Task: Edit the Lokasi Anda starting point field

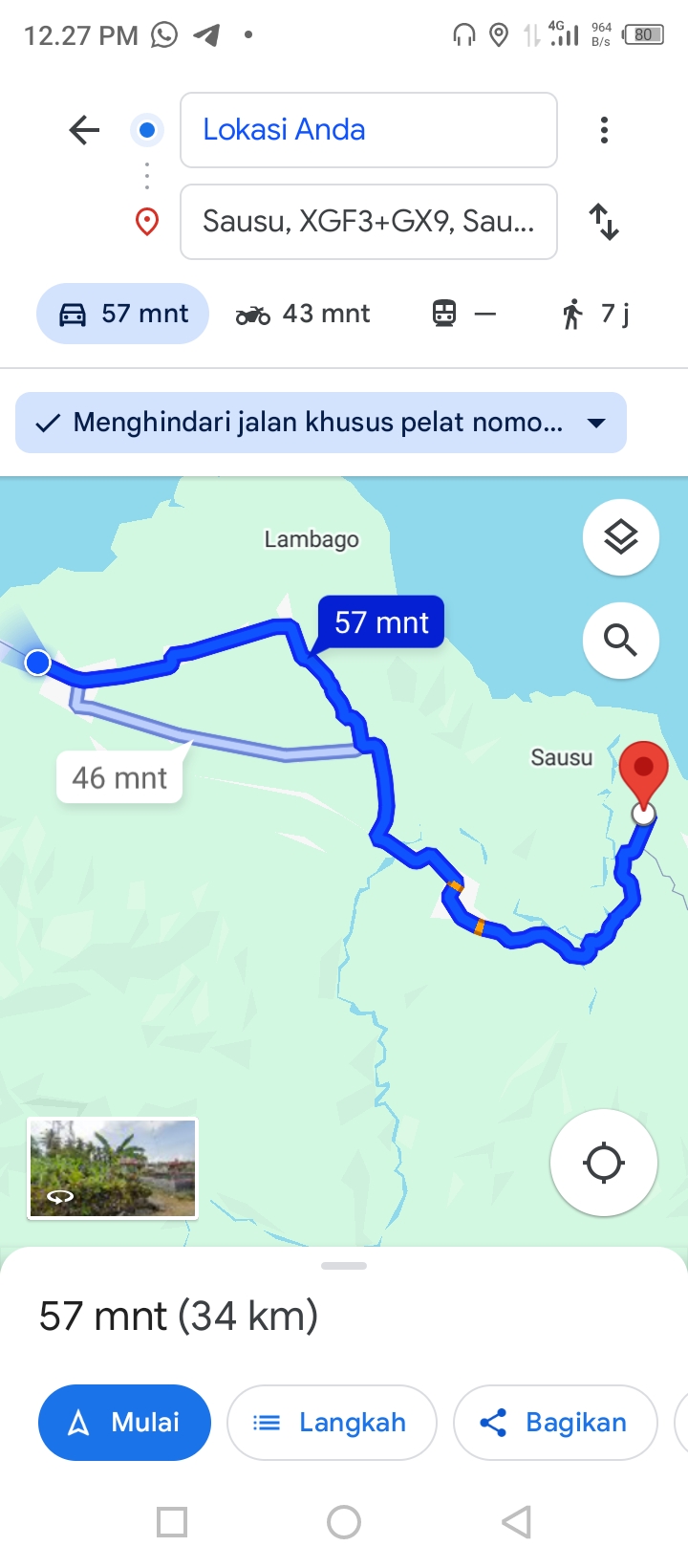Action: click(x=369, y=130)
